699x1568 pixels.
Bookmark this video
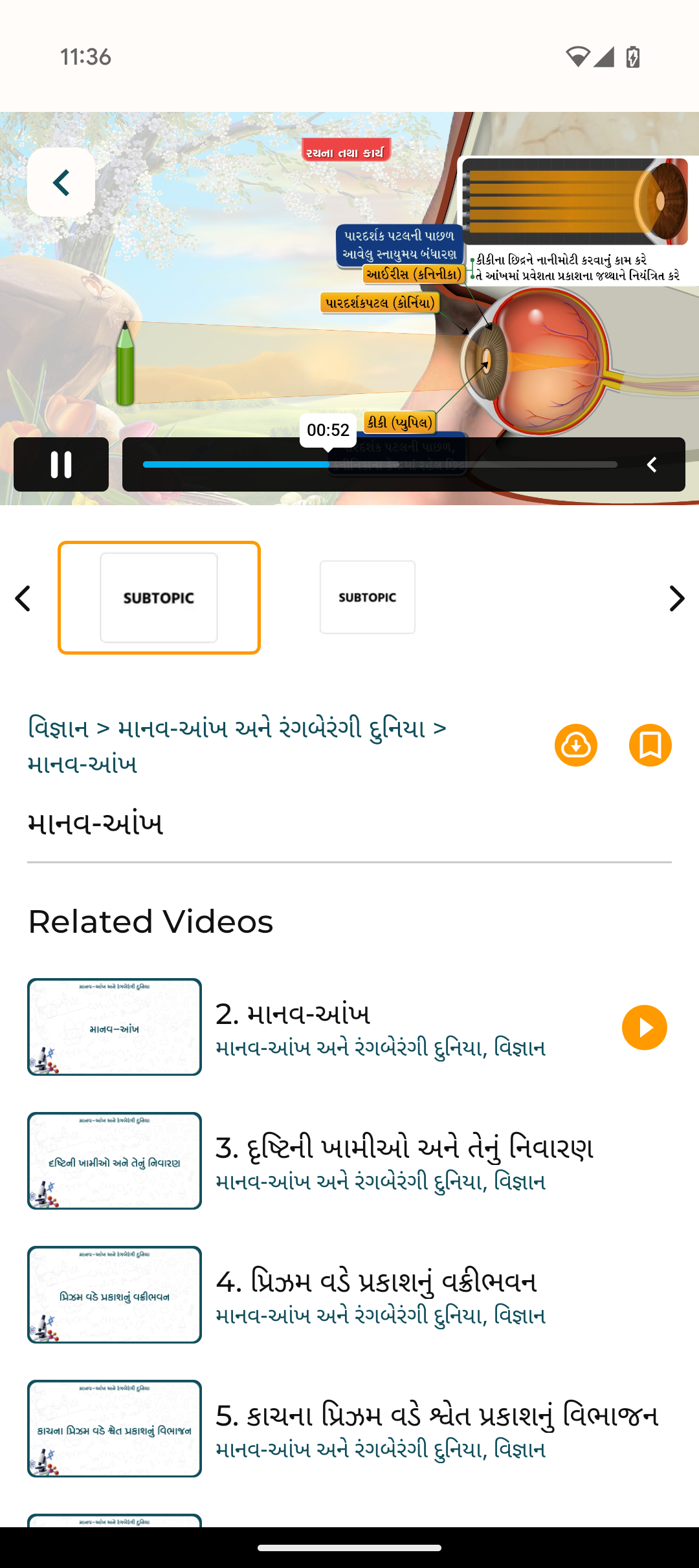650,745
